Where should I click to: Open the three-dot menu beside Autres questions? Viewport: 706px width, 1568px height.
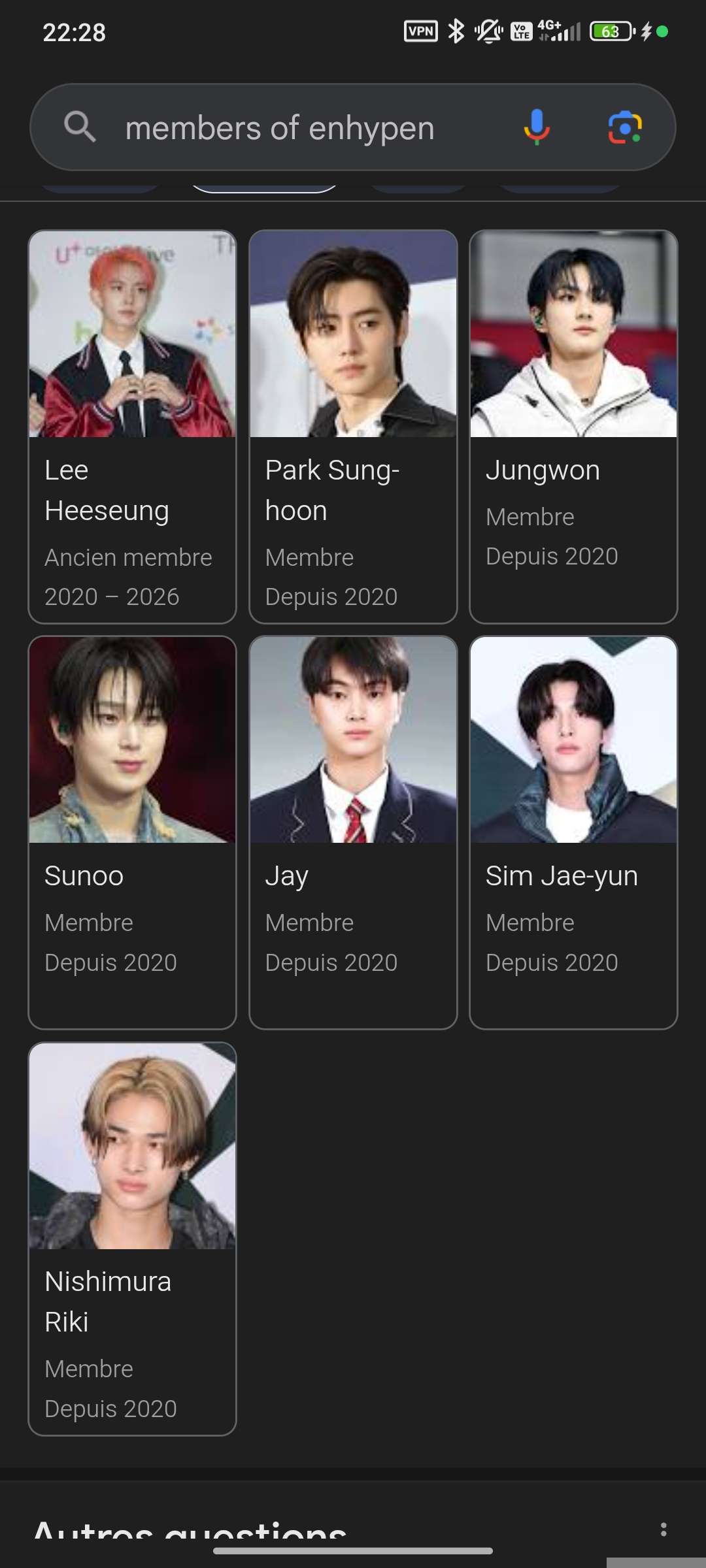(664, 1529)
